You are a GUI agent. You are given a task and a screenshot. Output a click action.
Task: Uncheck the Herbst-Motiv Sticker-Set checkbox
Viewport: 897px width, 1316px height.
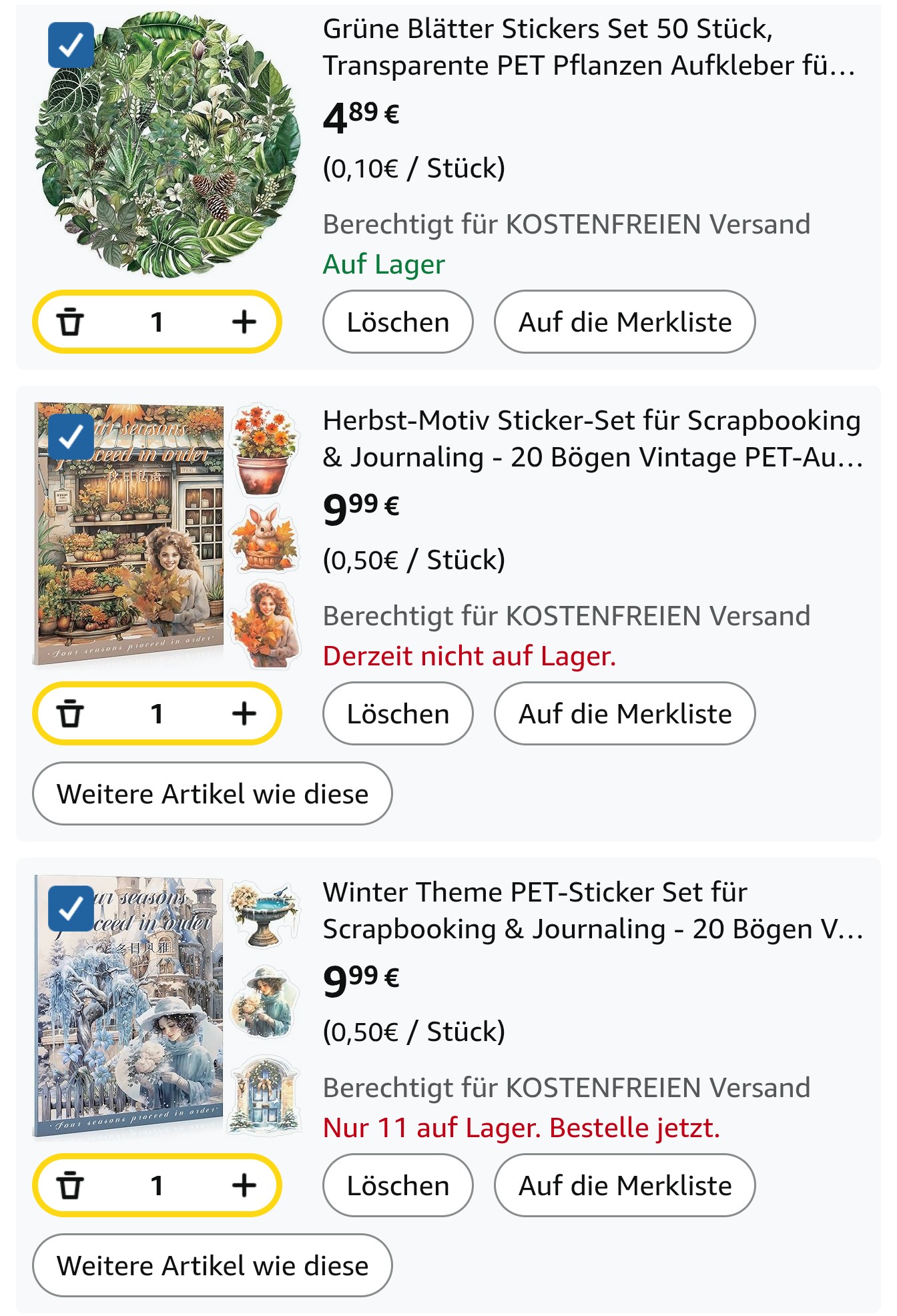click(71, 437)
